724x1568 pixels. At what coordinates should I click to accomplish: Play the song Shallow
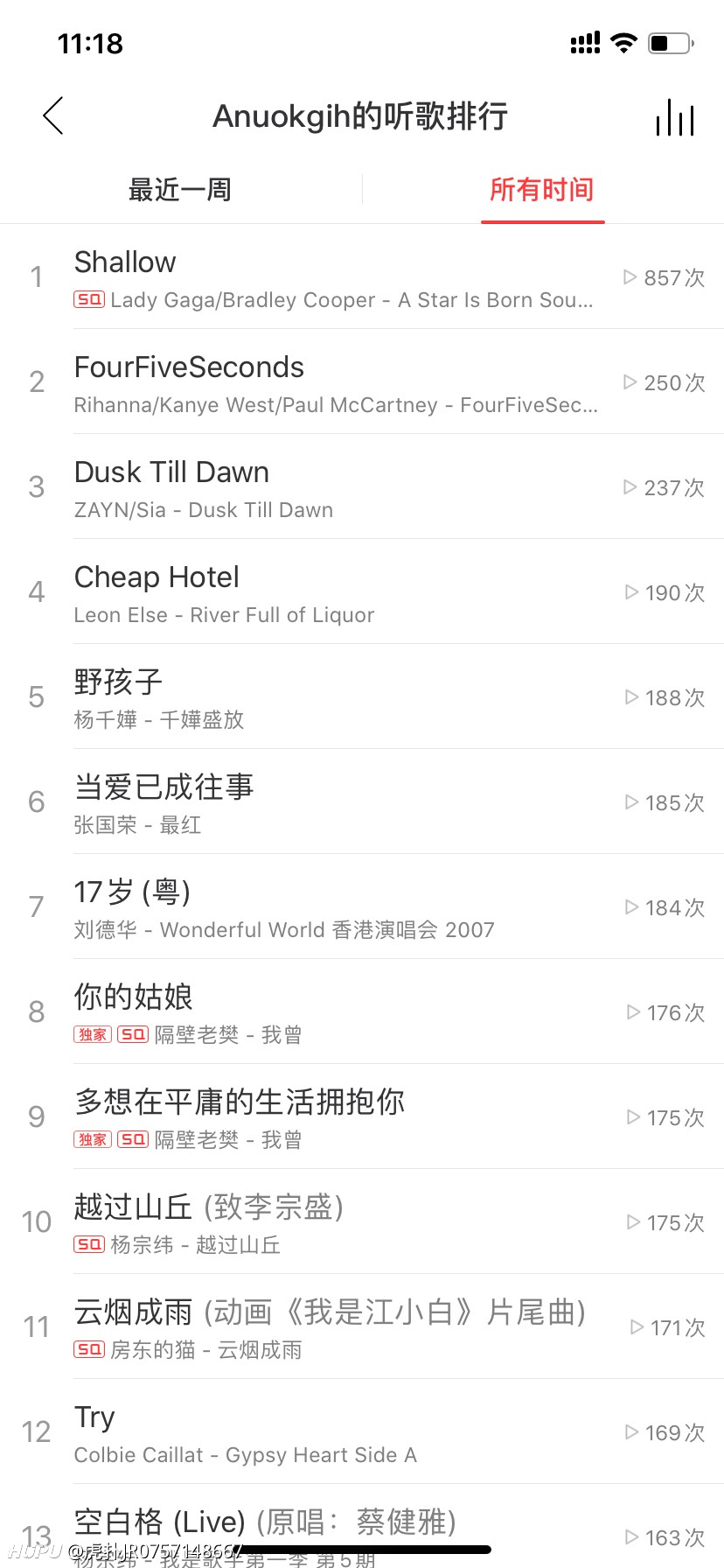coord(332,277)
